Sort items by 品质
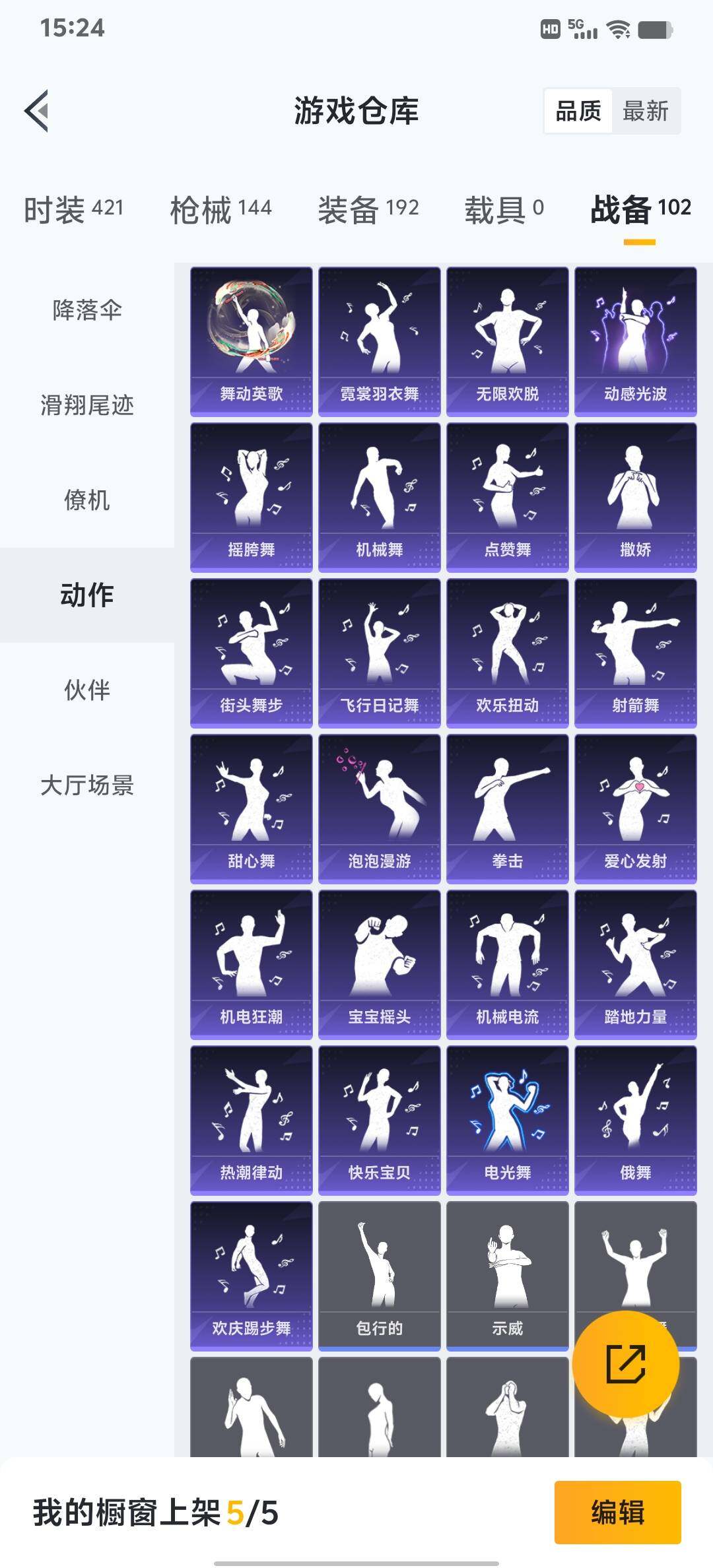Screen dimensions: 713x1568 click(x=578, y=111)
